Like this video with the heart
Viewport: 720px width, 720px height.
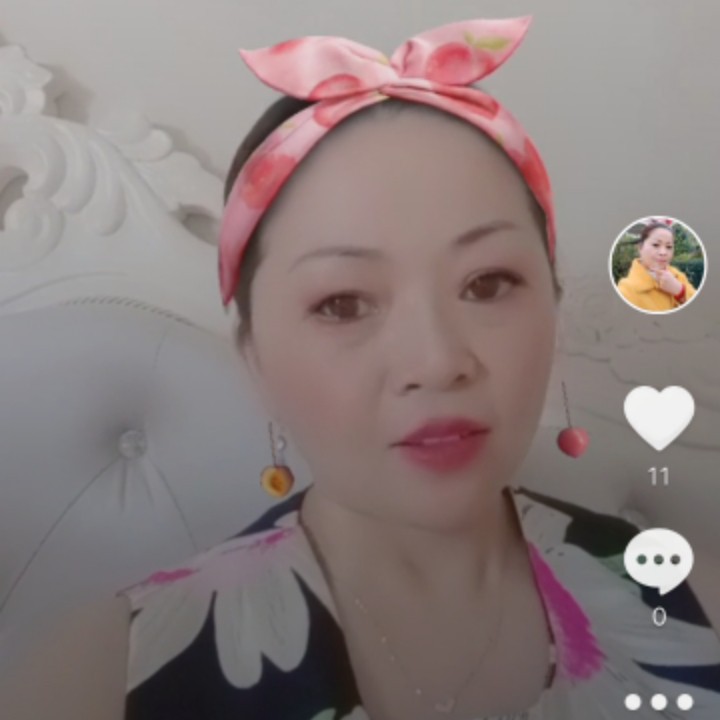click(658, 416)
